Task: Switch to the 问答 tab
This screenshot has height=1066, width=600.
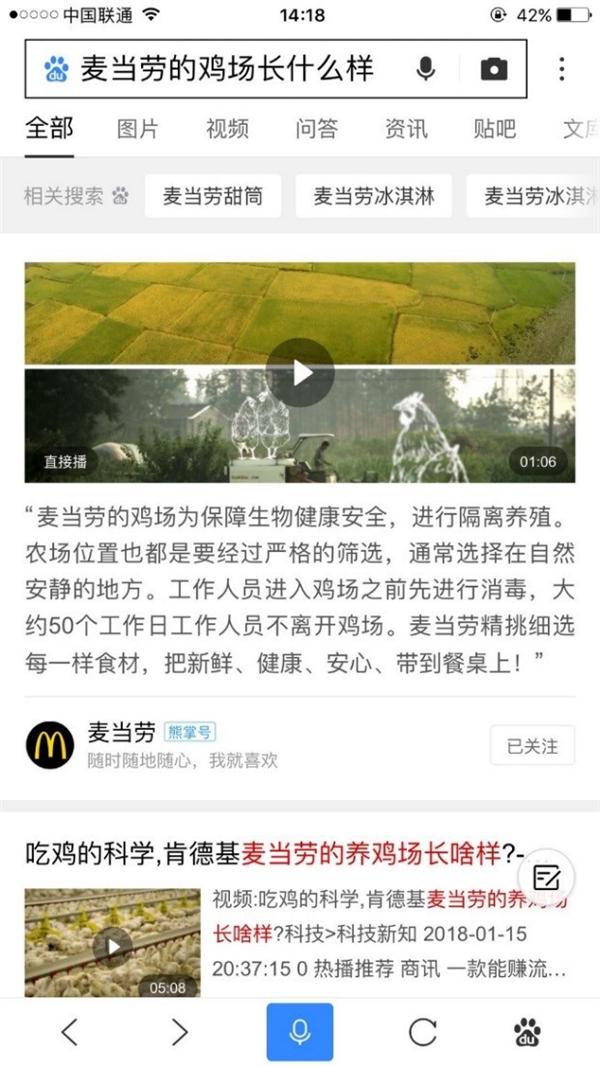Action: (x=317, y=129)
